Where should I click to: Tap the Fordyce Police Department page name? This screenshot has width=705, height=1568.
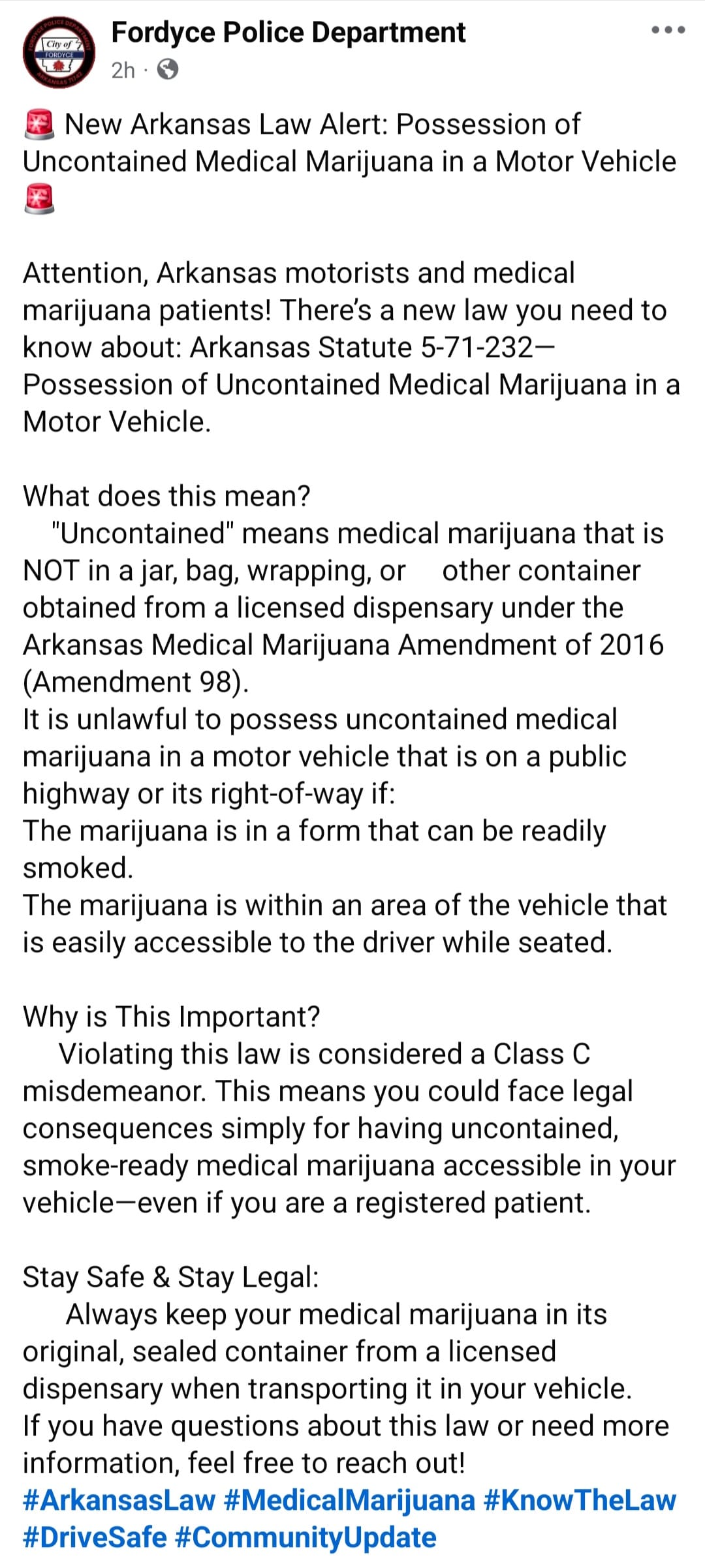[289, 32]
